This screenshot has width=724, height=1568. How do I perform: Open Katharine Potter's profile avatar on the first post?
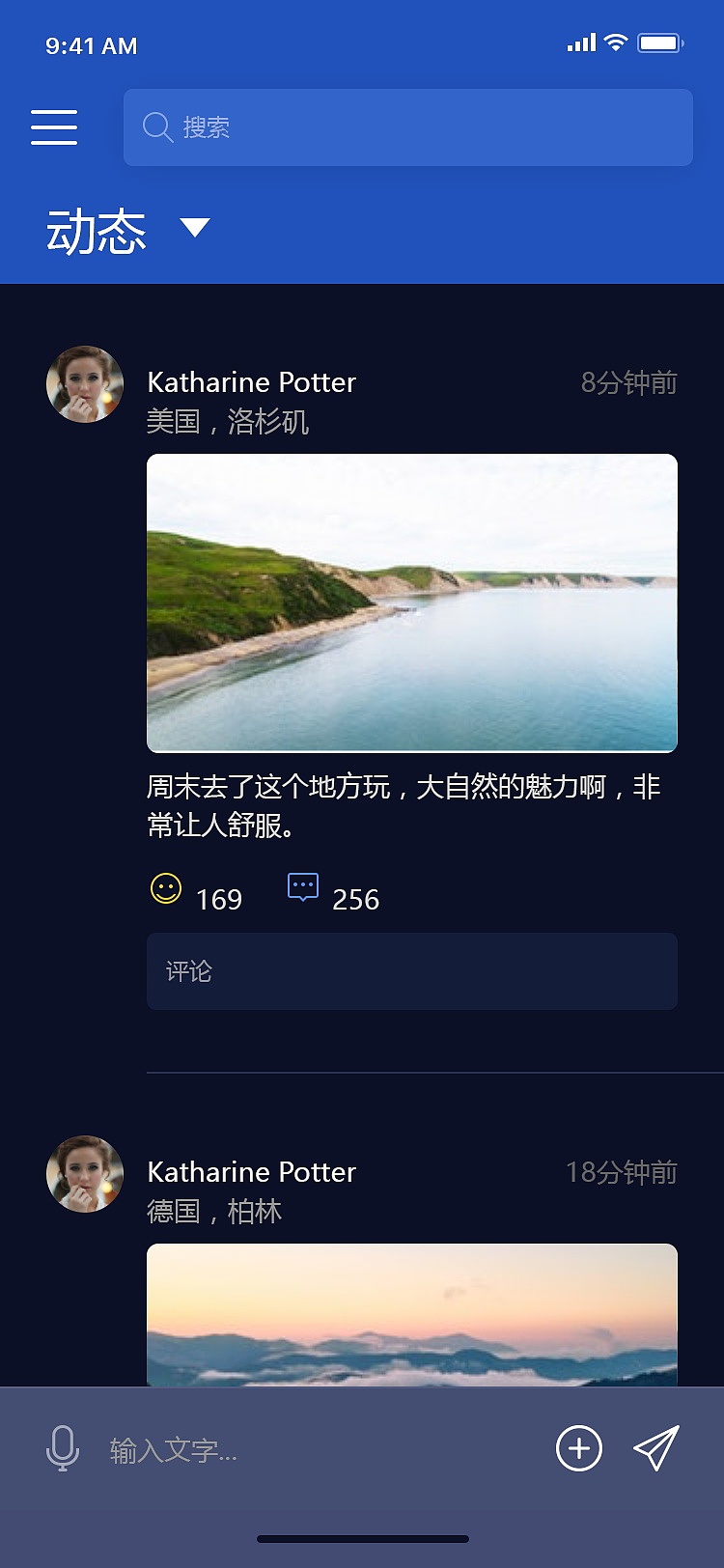[x=84, y=384]
